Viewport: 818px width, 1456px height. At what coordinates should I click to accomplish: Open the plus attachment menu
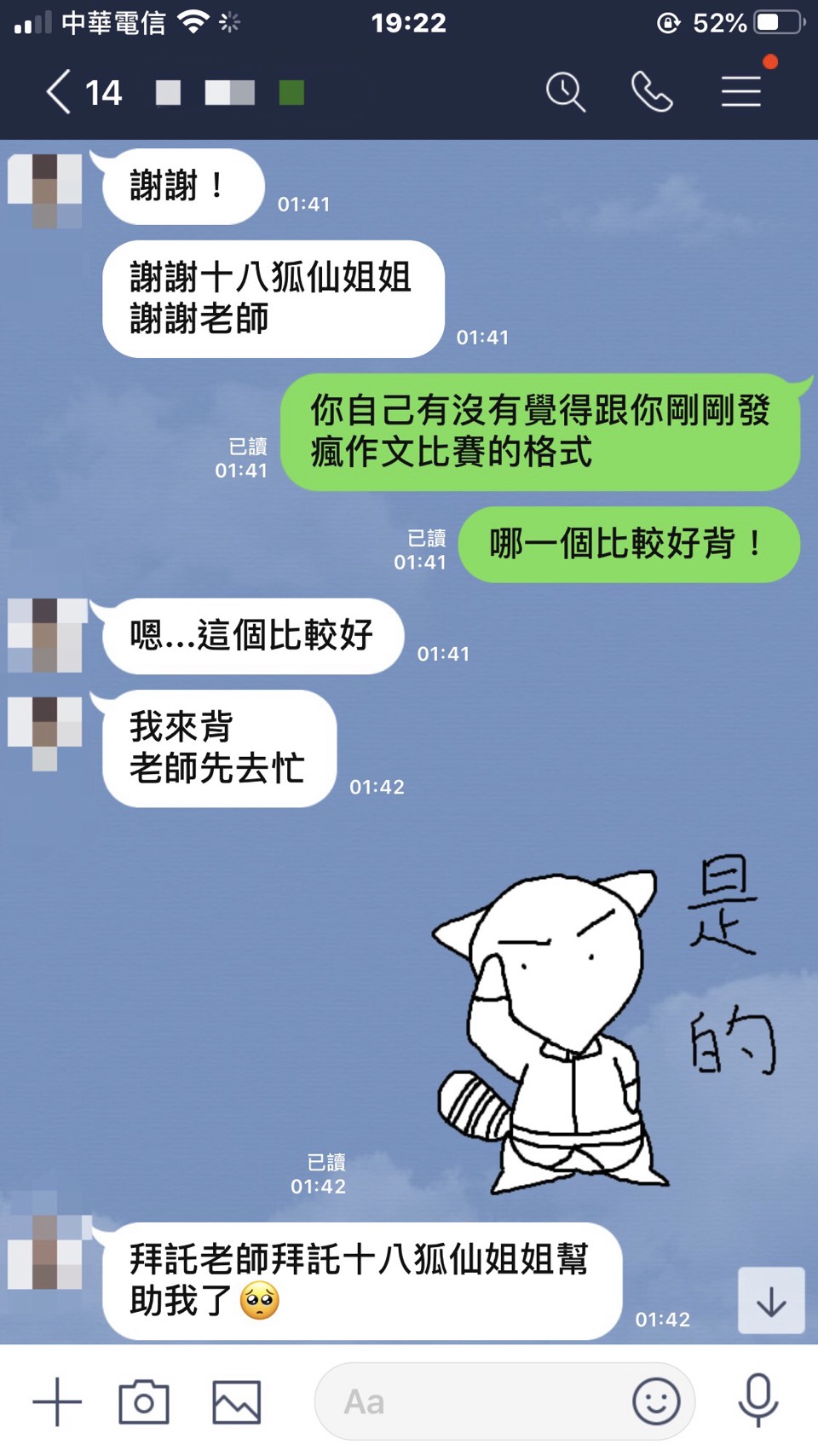click(x=57, y=1402)
